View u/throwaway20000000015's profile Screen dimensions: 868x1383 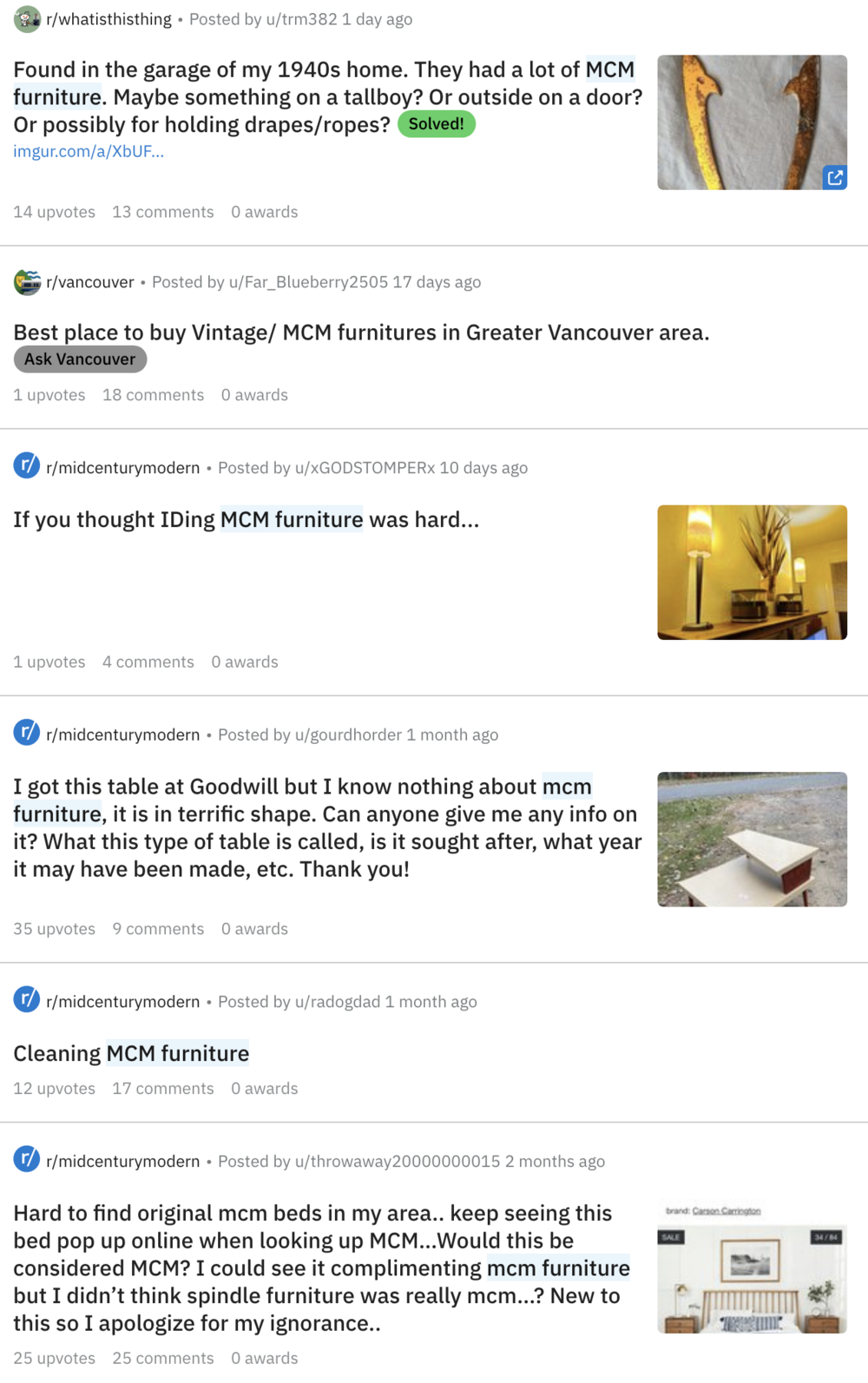[398, 1162]
